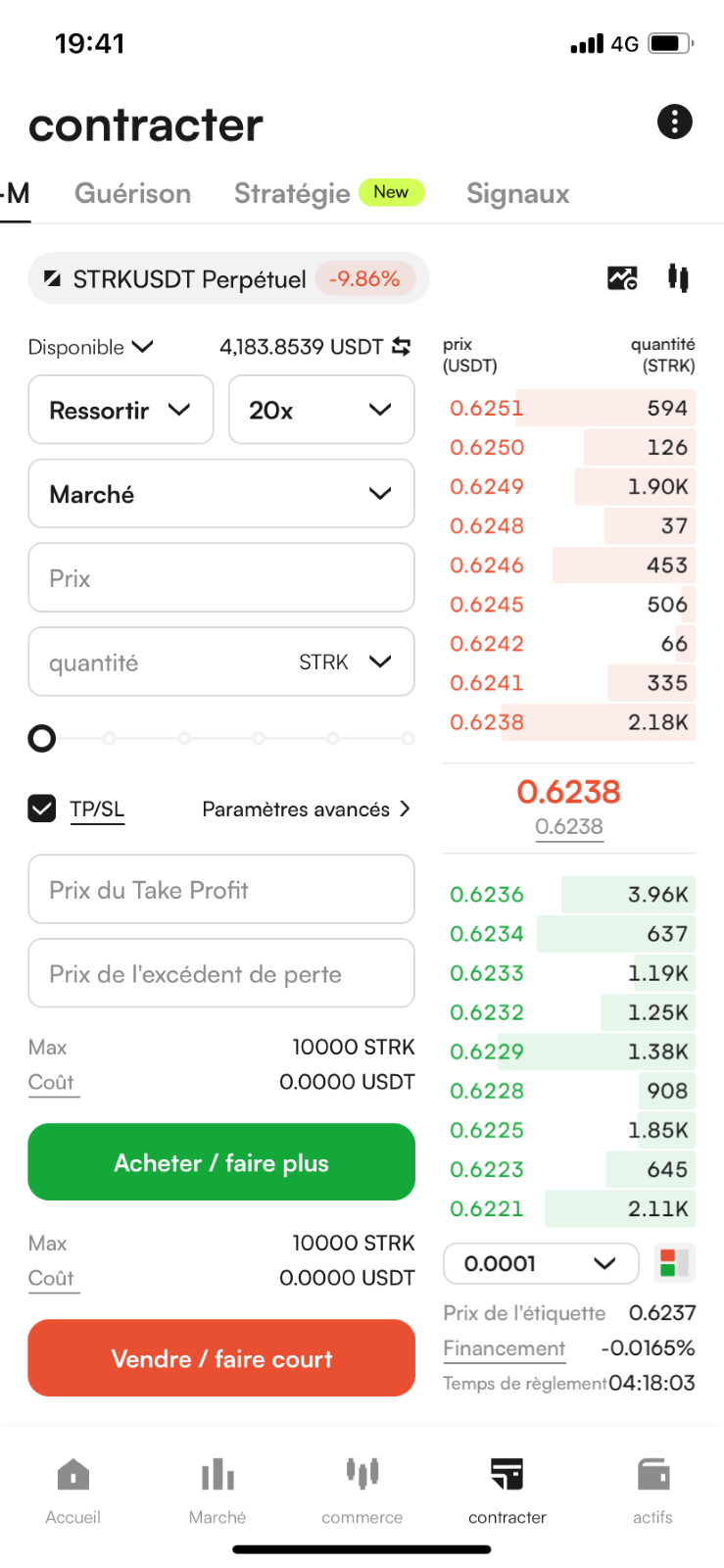Open the STRKUSDT Perpétuel pair selector
Screen dimensions: 724x1568
(228, 279)
